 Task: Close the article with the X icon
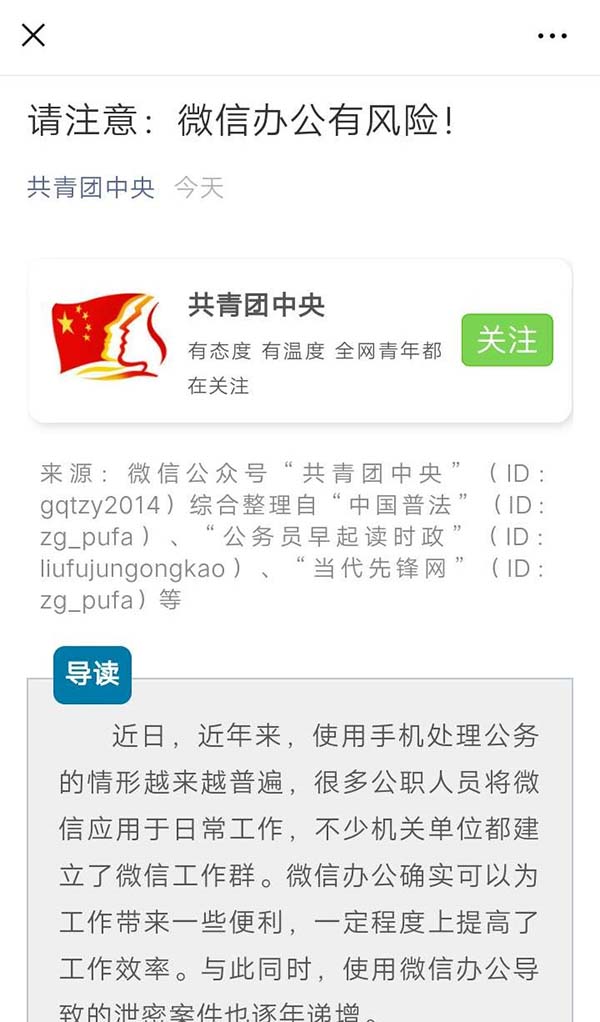click(x=33, y=36)
